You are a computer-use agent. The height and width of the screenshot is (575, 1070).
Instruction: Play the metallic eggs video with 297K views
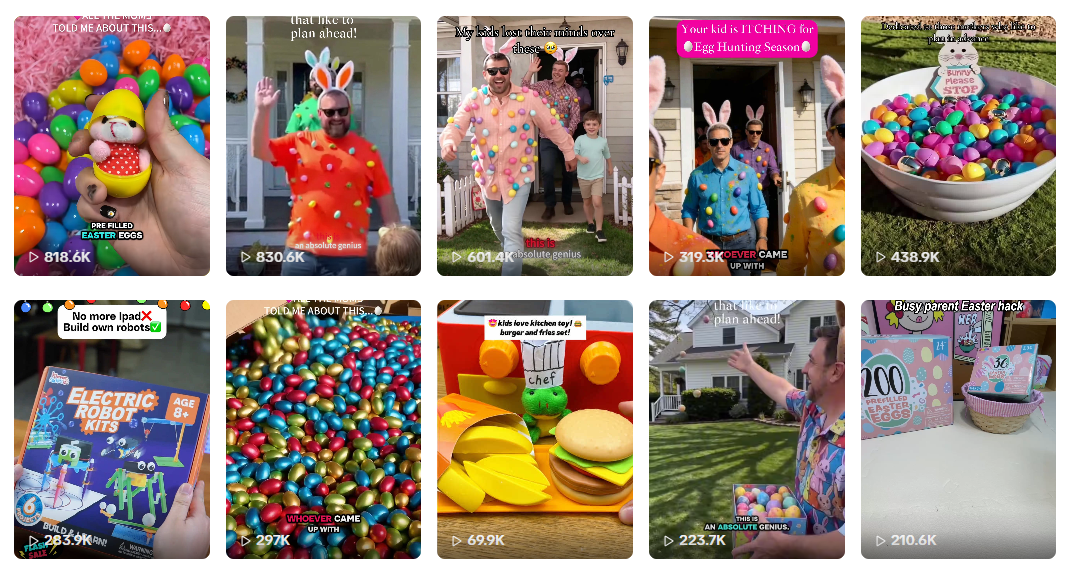pyautogui.click(x=323, y=430)
